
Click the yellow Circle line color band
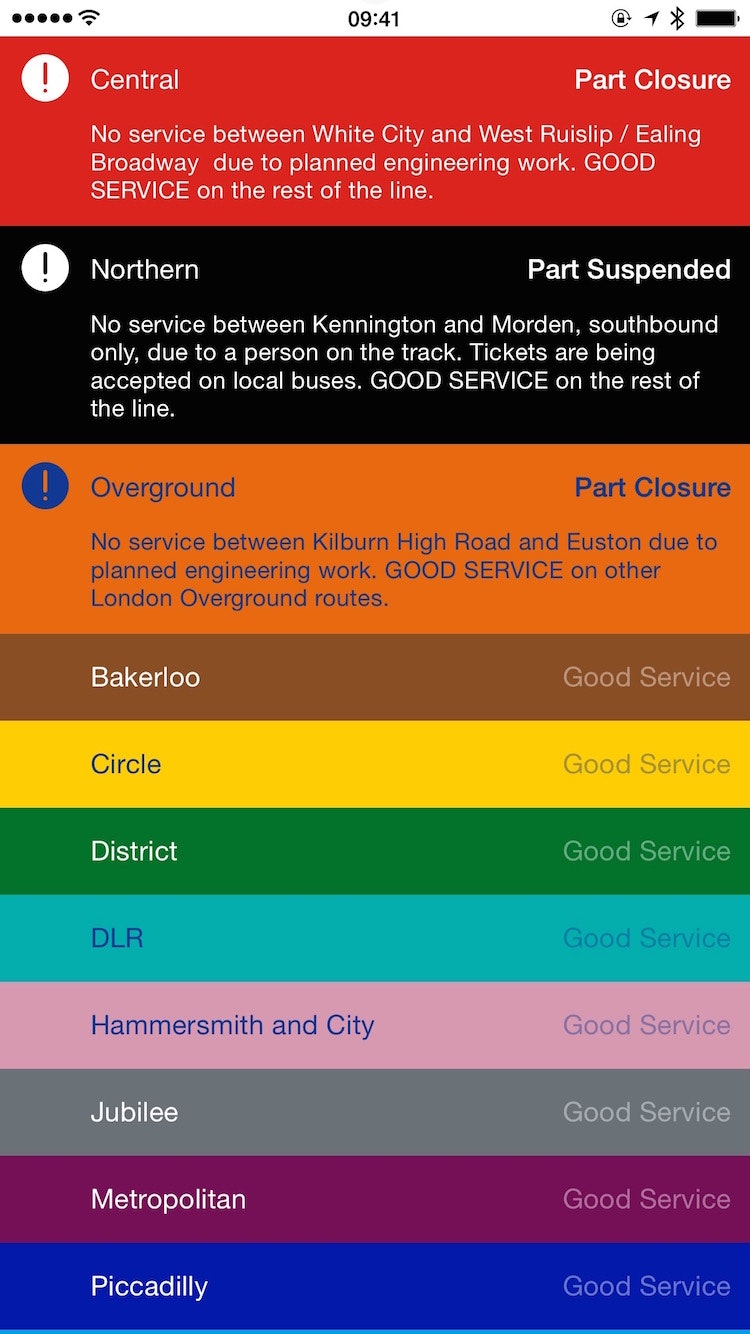[375, 764]
